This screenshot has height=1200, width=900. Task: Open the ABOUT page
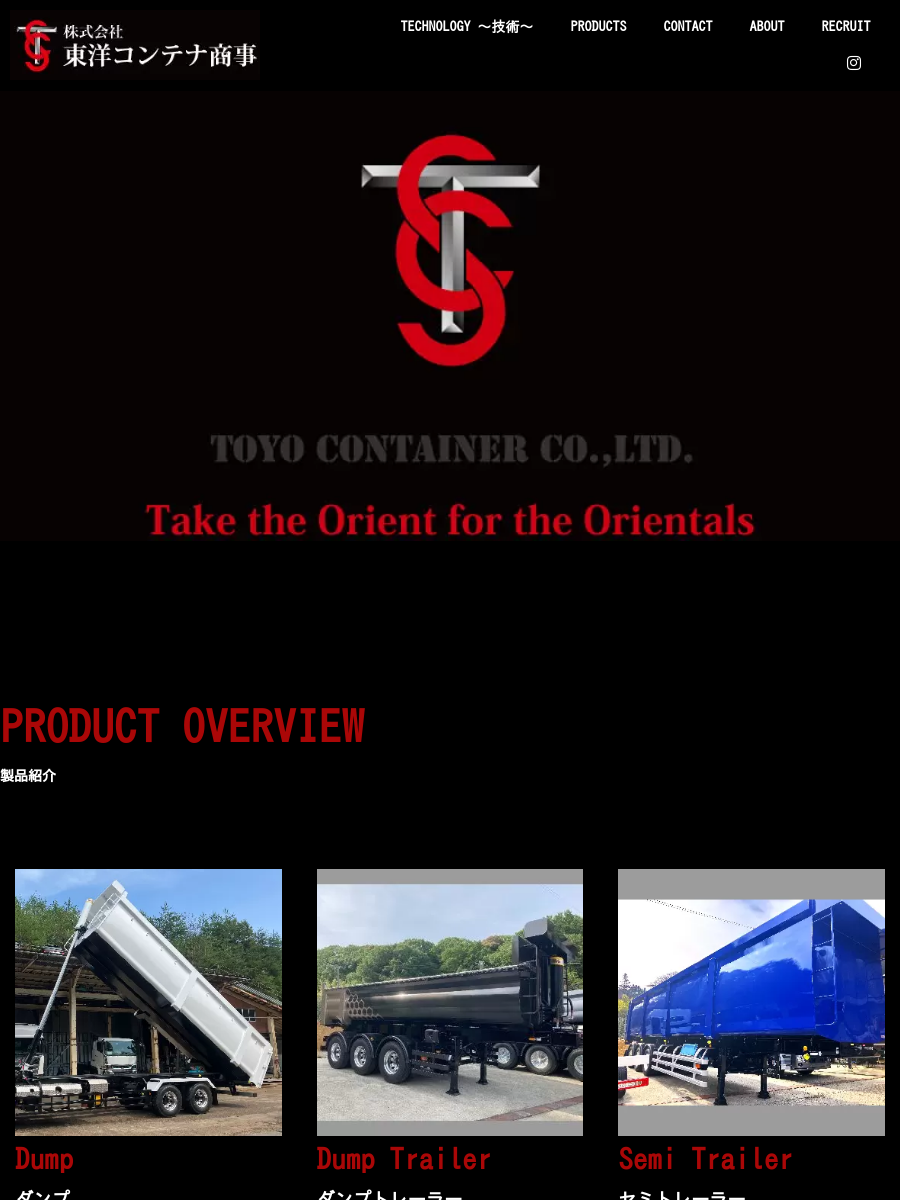(x=767, y=26)
